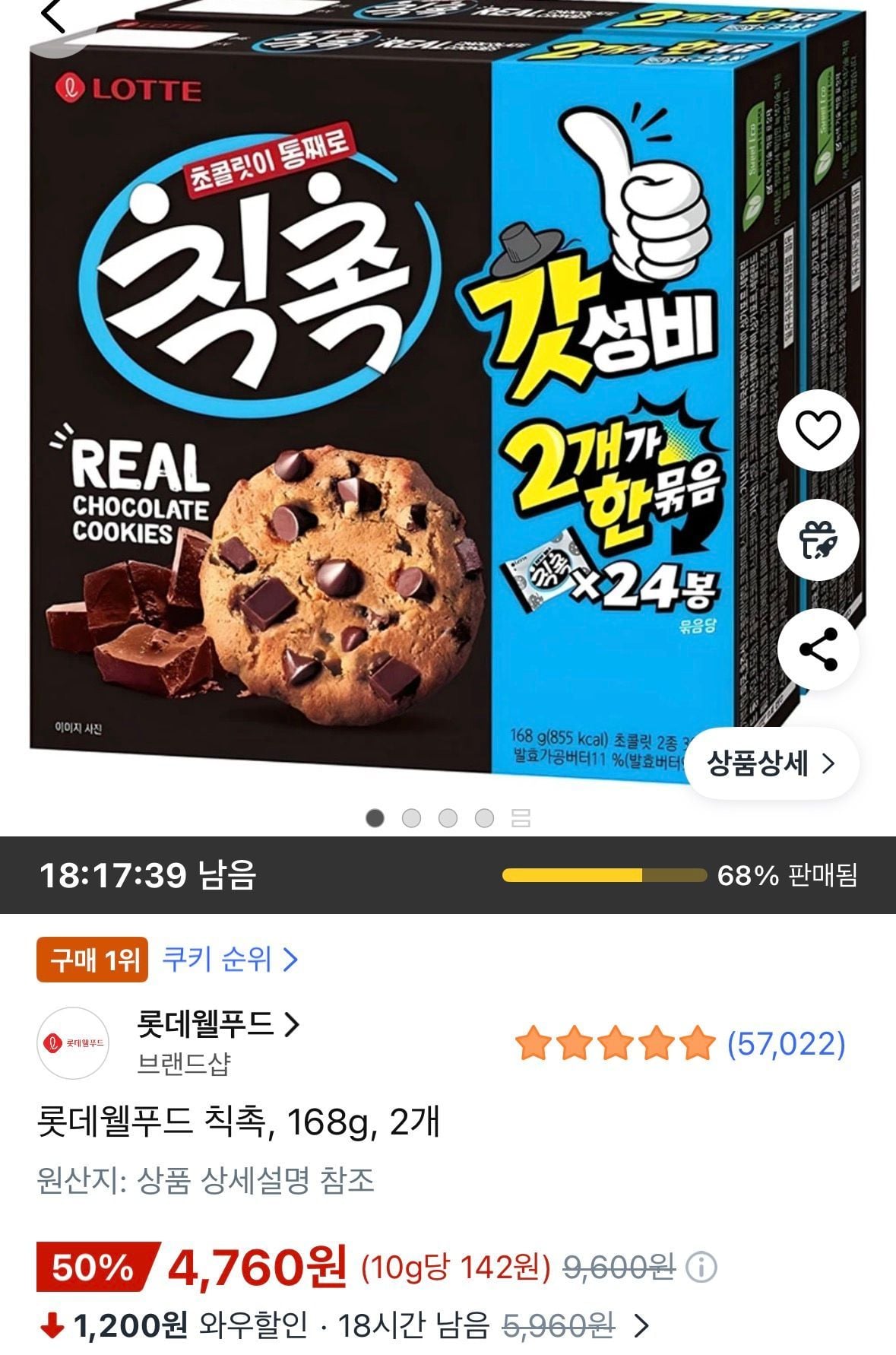Go back using the top-left arrow

(x=55, y=17)
